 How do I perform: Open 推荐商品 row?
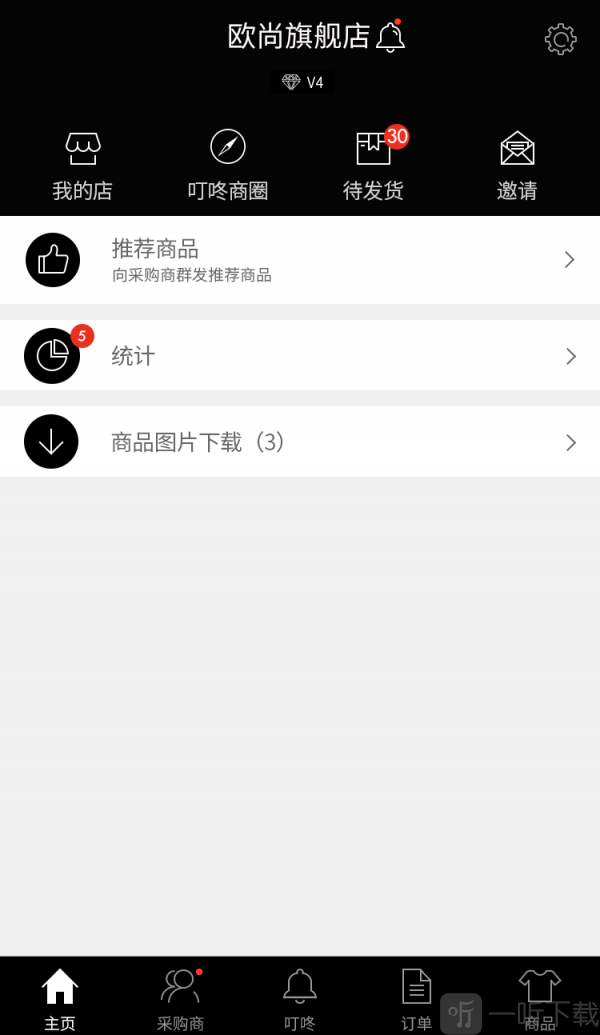[x=300, y=260]
